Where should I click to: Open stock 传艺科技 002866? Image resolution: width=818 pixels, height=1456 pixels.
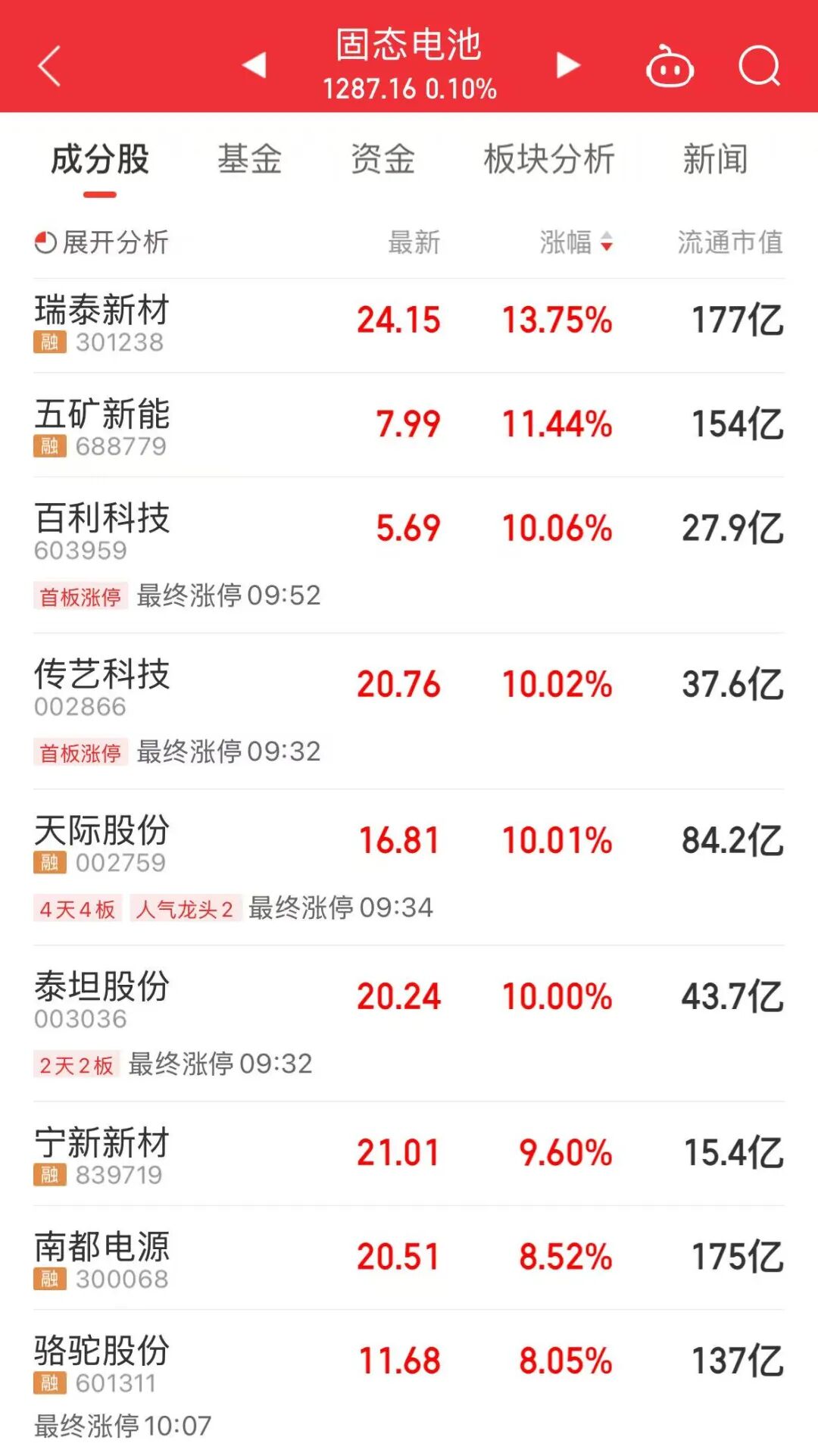[x=102, y=688]
